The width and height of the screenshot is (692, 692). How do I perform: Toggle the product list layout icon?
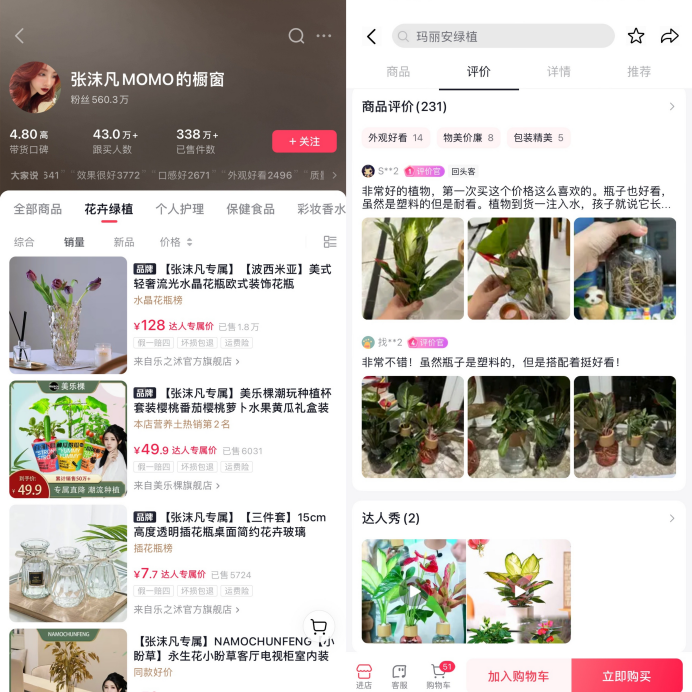pos(330,242)
